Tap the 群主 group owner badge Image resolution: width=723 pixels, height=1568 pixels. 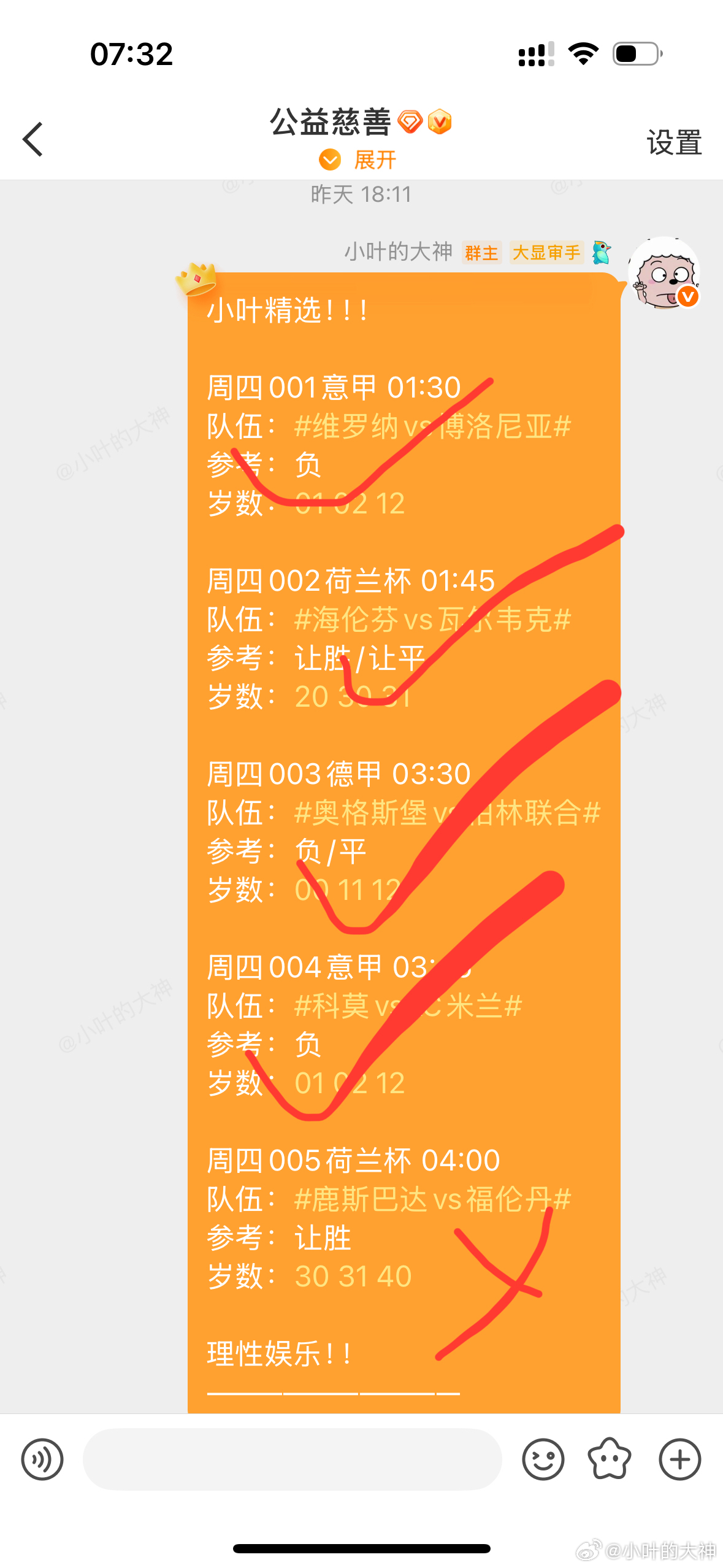[x=481, y=252]
